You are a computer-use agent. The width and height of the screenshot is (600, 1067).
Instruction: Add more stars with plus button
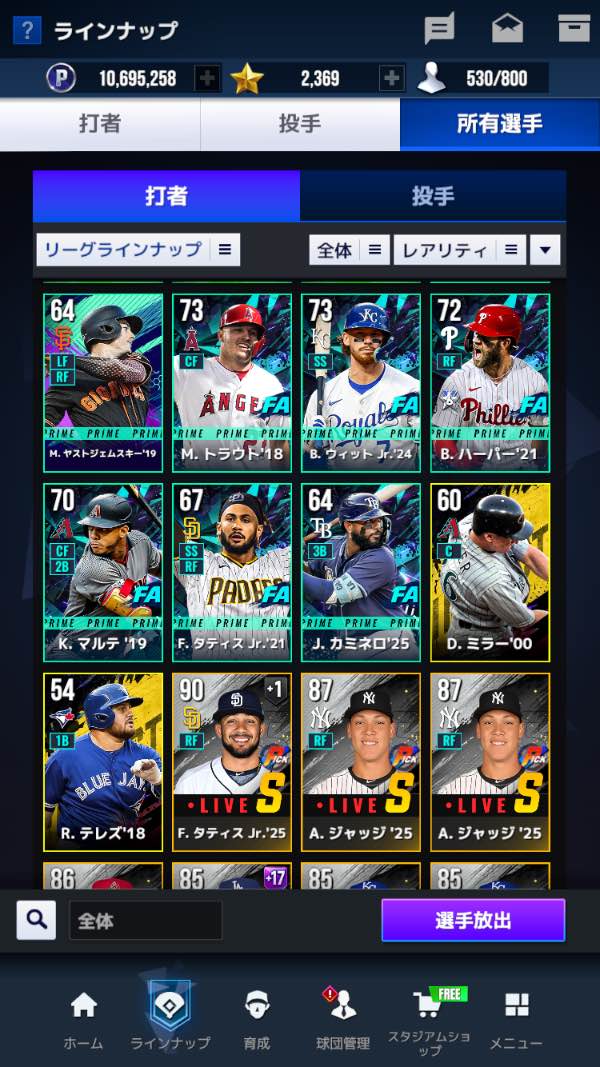[x=392, y=78]
